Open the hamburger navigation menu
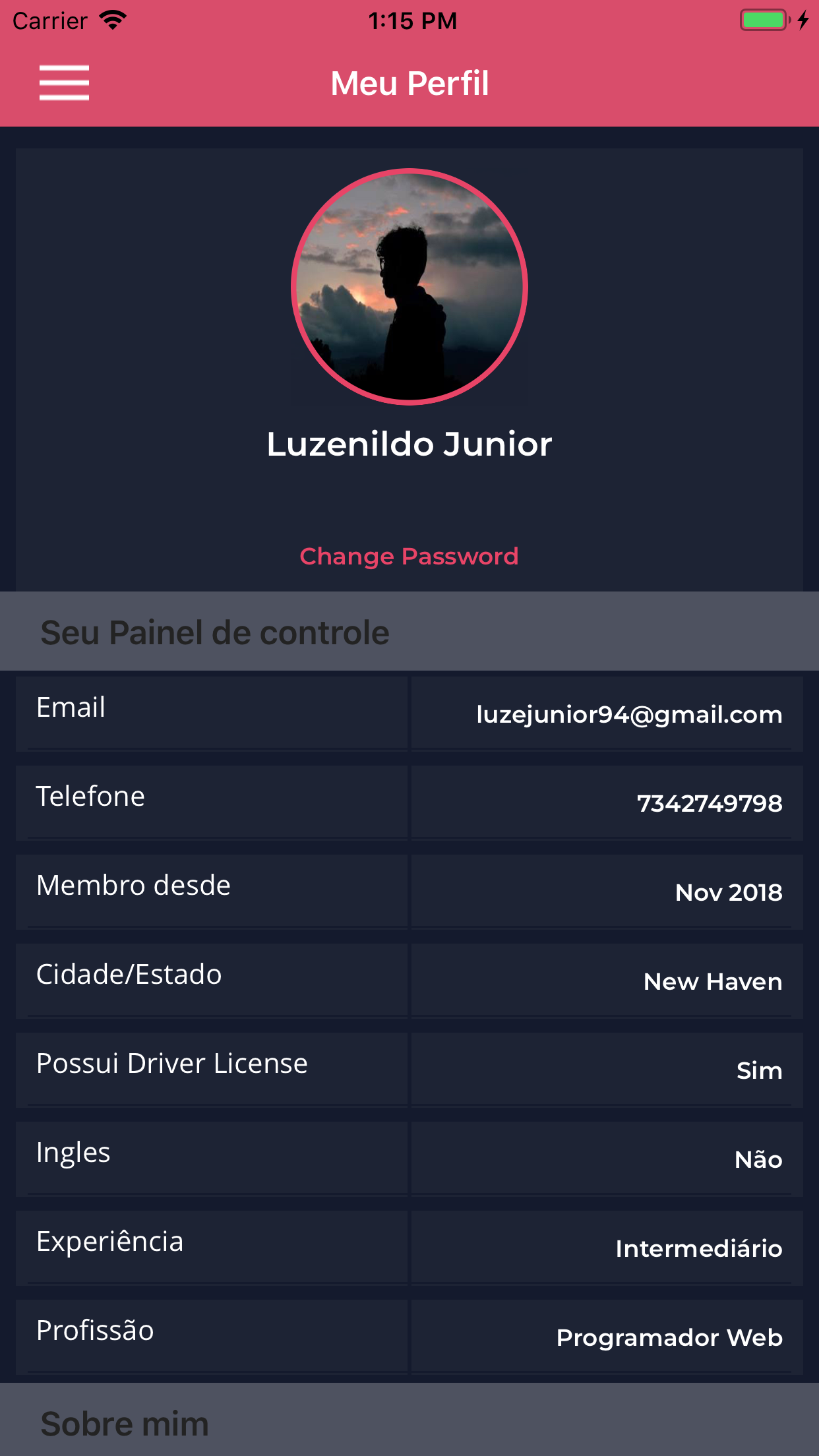The image size is (819, 1456). pyautogui.click(x=64, y=82)
